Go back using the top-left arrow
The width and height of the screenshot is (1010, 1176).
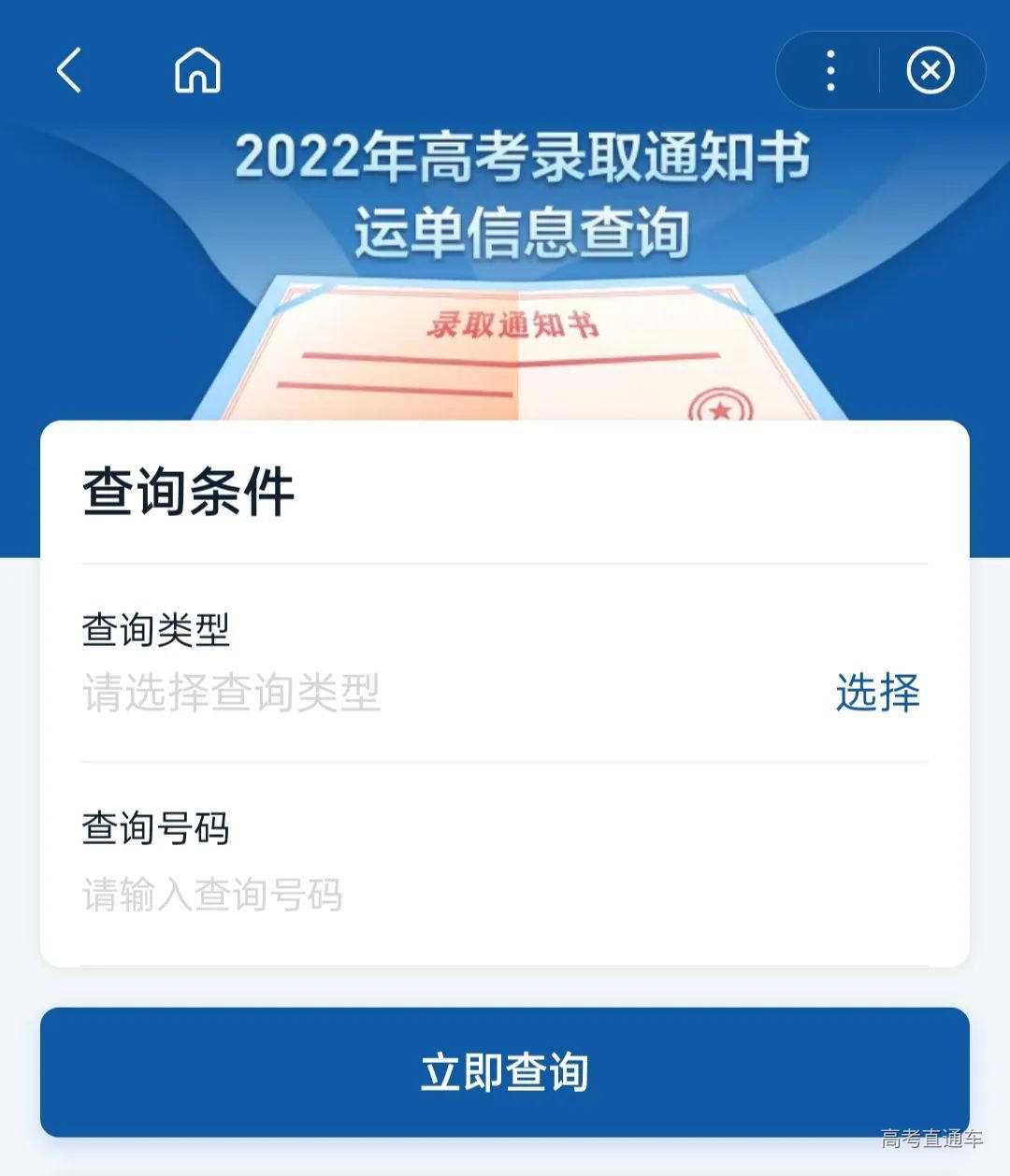(x=70, y=70)
